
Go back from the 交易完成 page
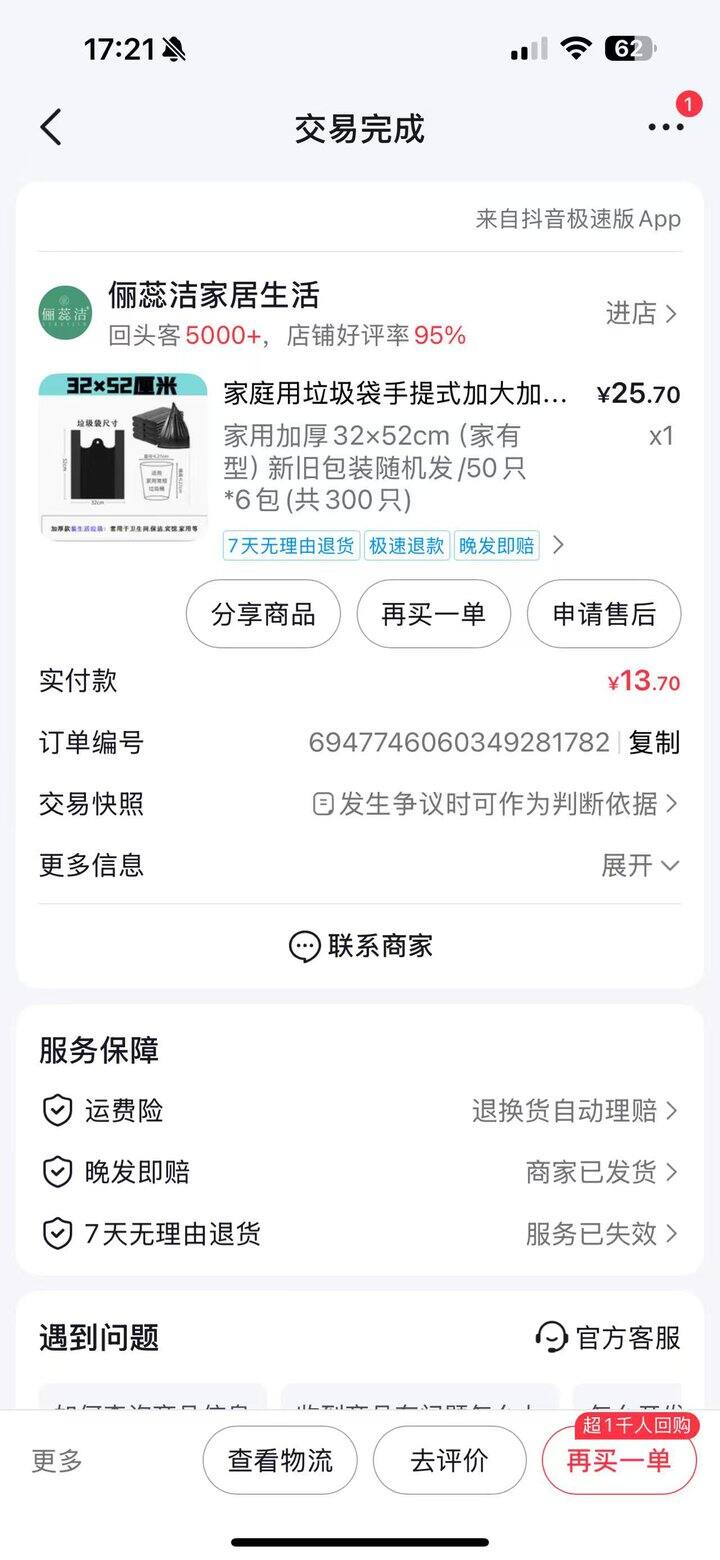pos(51,128)
